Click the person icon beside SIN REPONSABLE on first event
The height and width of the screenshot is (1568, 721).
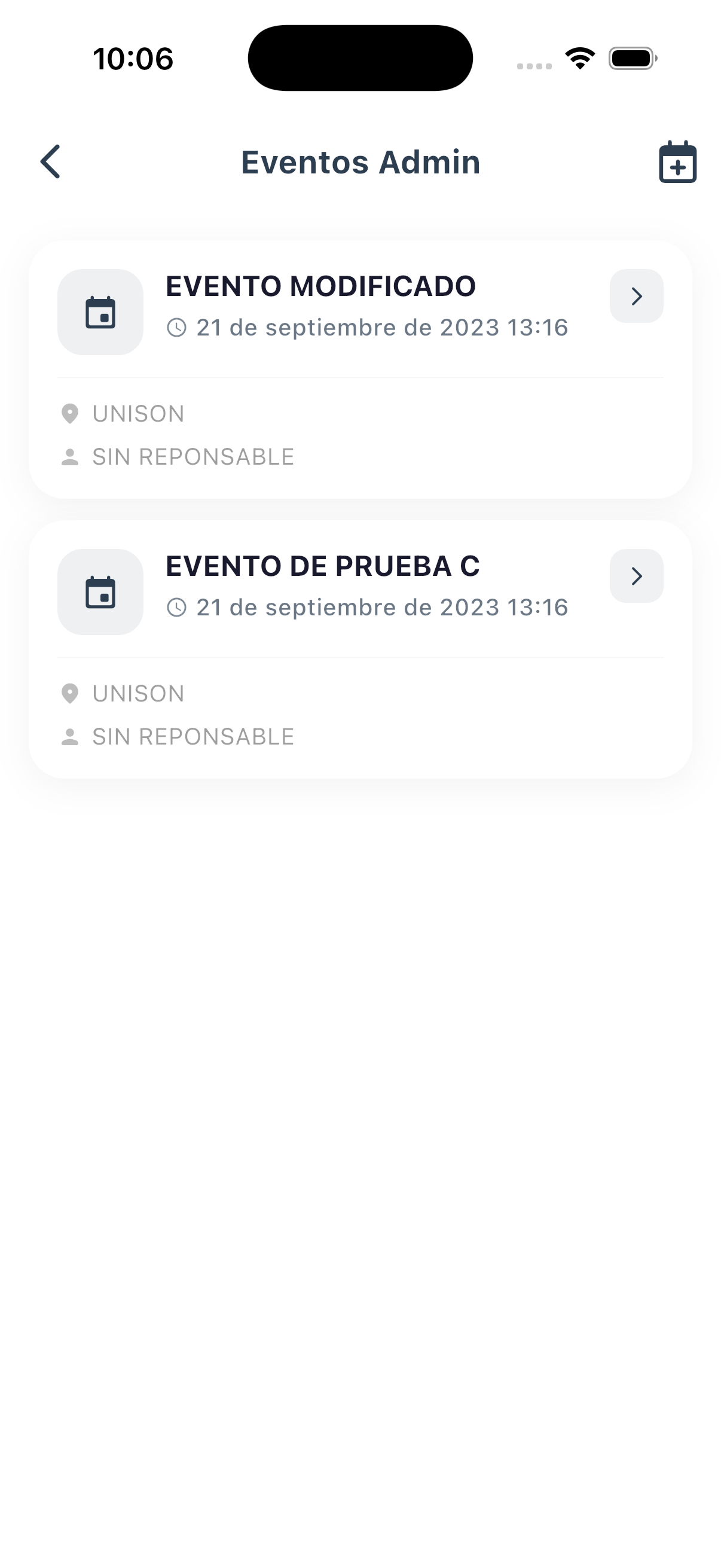point(70,455)
